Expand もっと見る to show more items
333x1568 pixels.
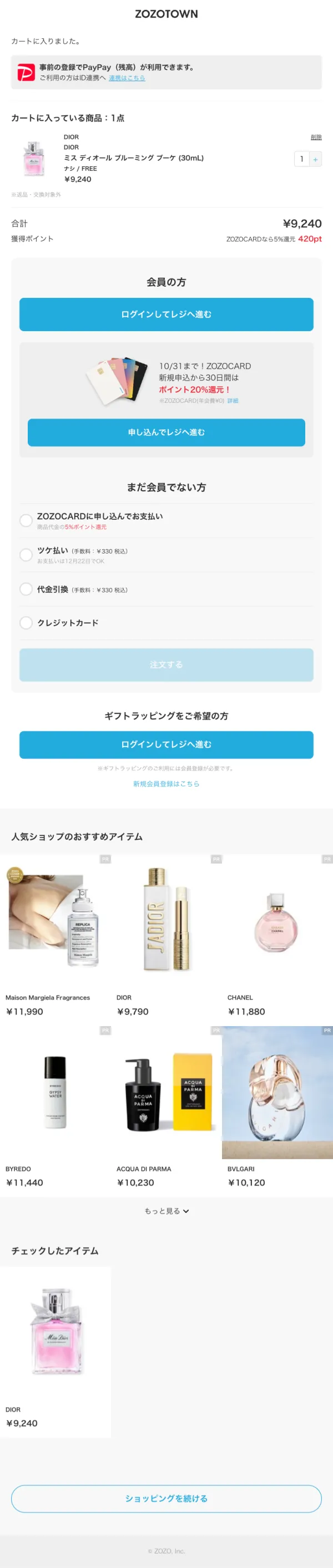(166, 1211)
